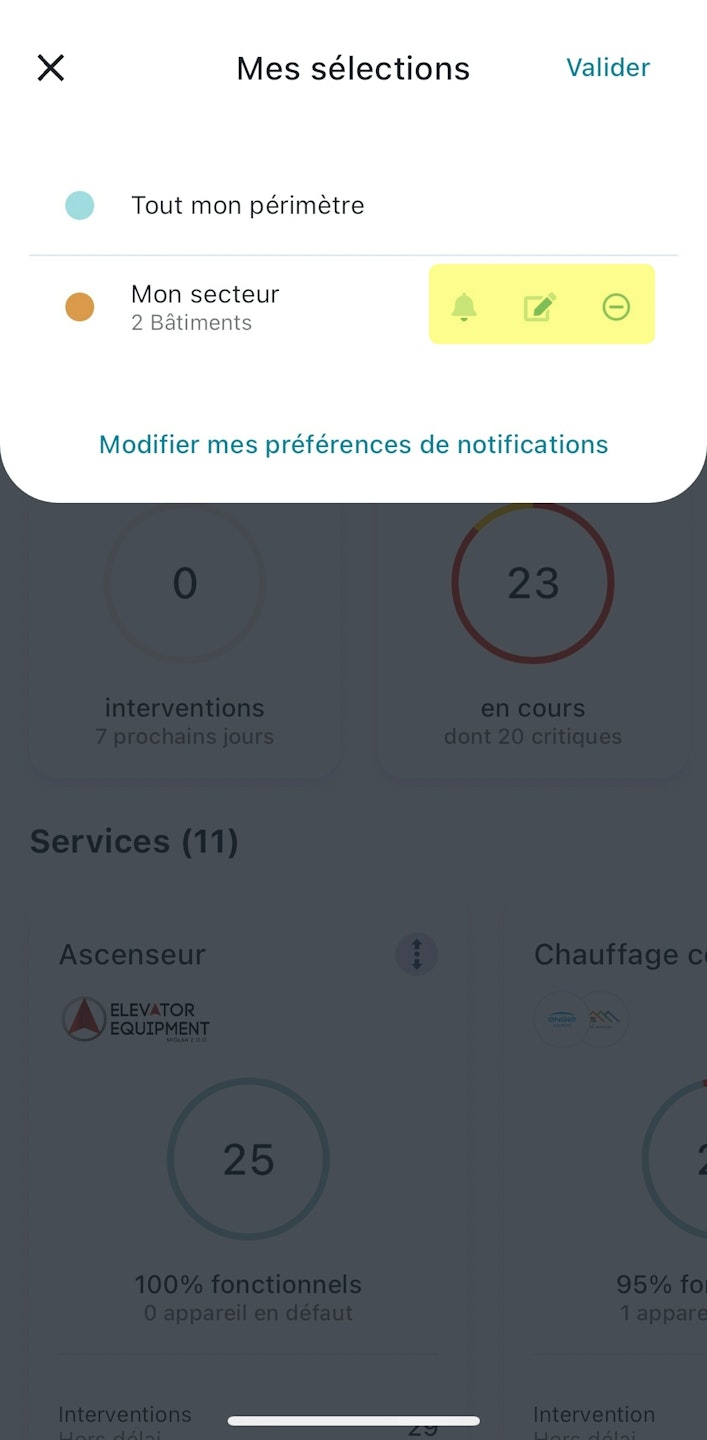Screen dimensions: 707x1440
Task: Remove Mon secteur with the minus icon
Action: [616, 307]
